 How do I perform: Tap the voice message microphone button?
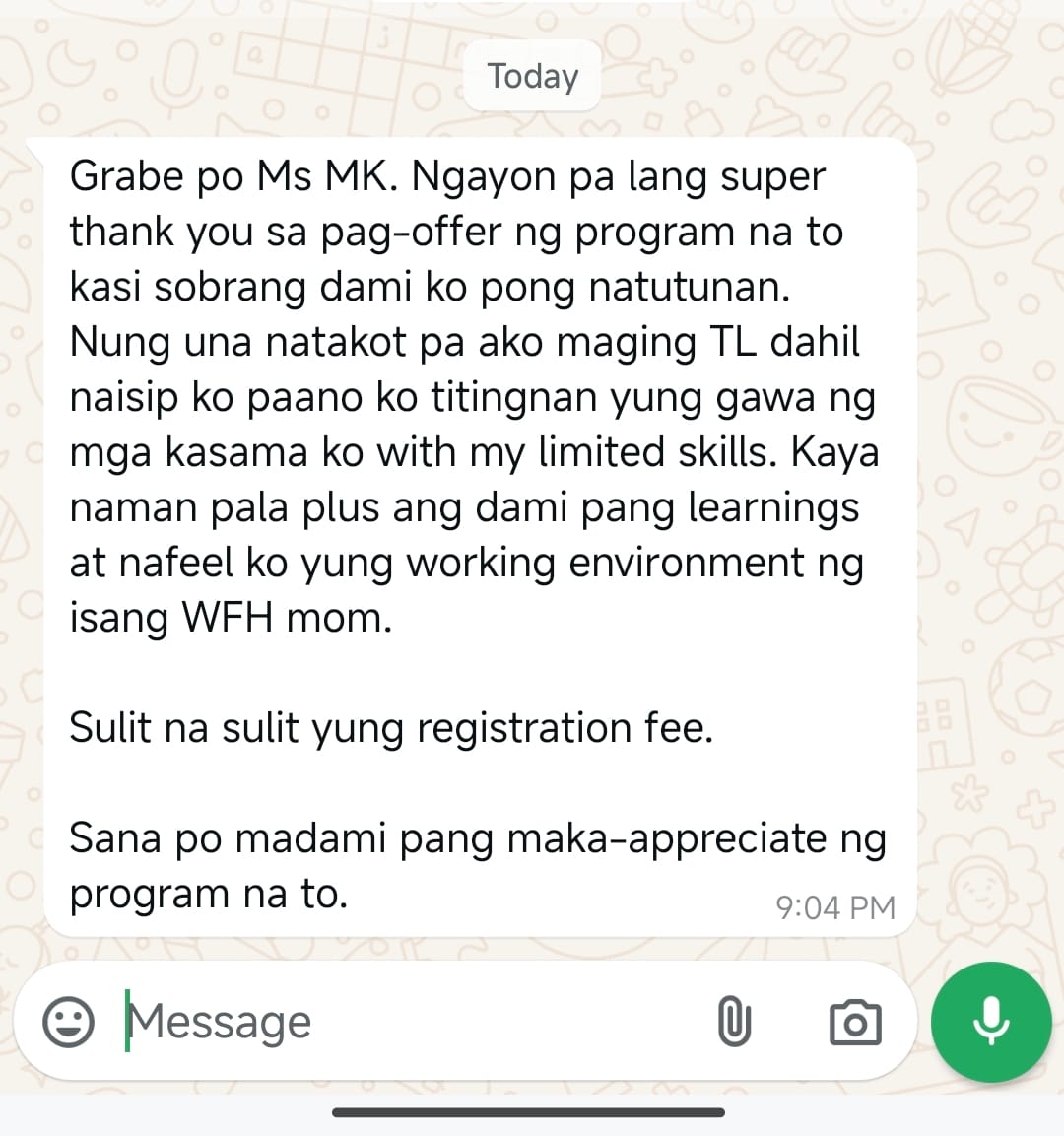tap(991, 1022)
